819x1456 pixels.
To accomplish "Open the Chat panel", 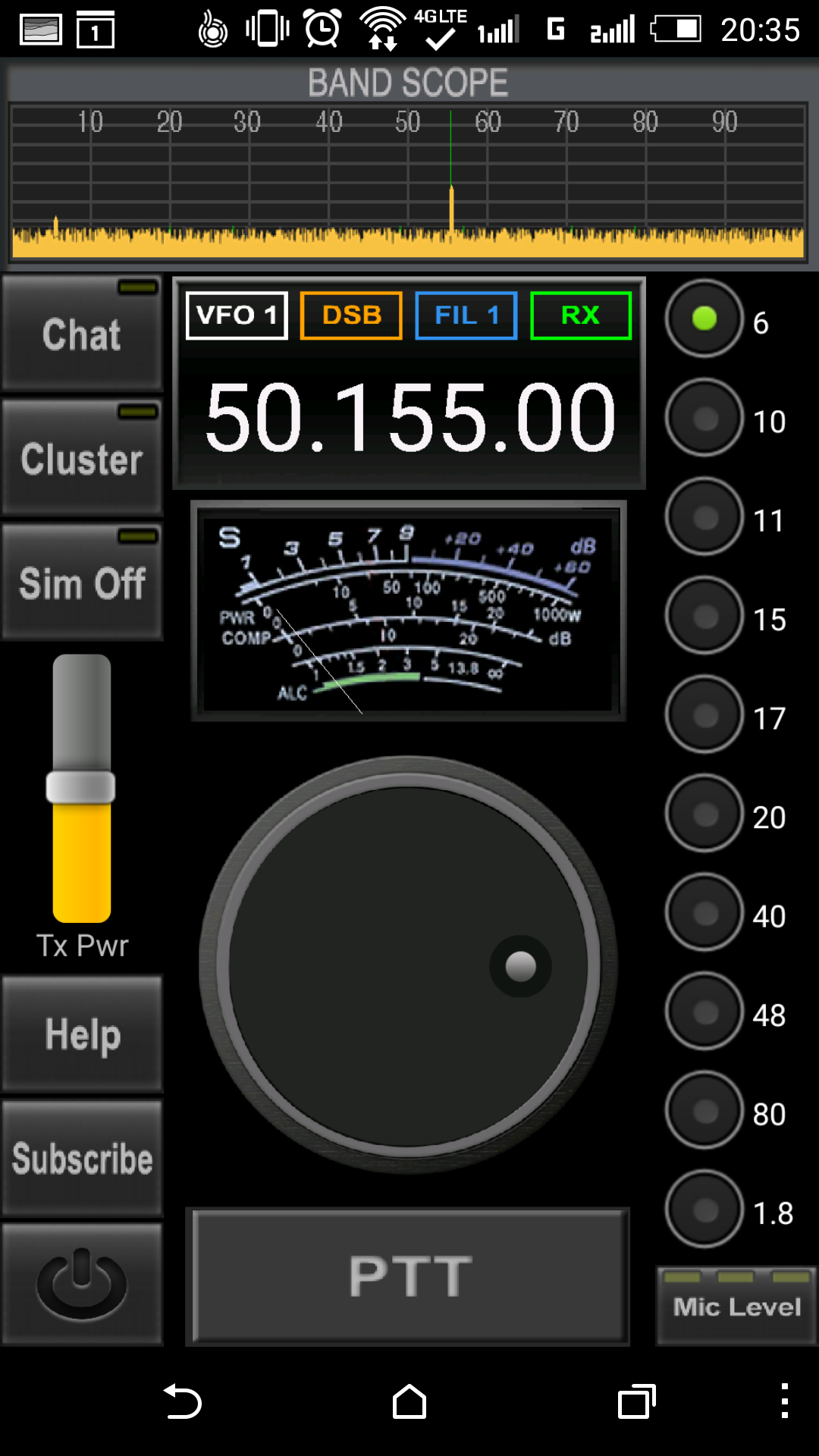I will pos(82,334).
